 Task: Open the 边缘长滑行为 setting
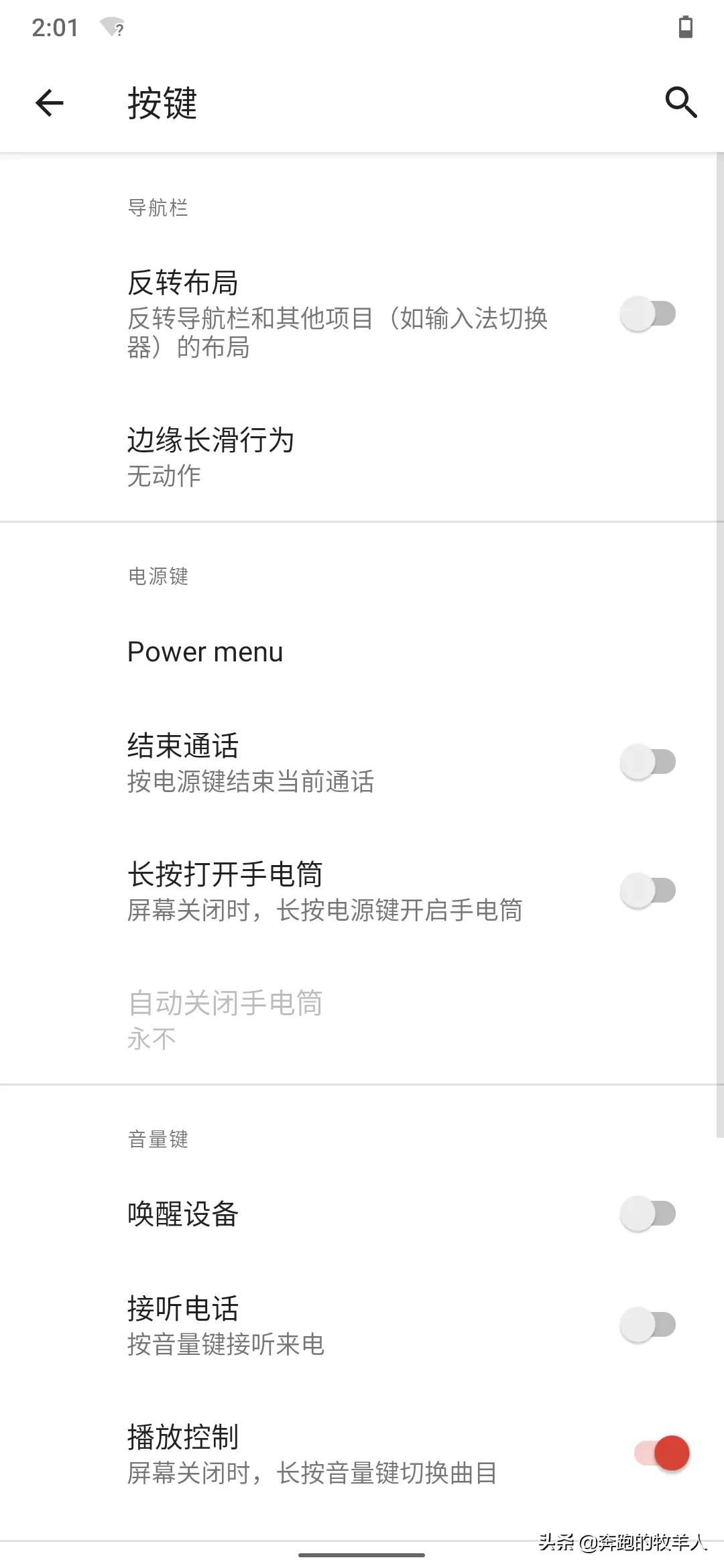(211, 456)
